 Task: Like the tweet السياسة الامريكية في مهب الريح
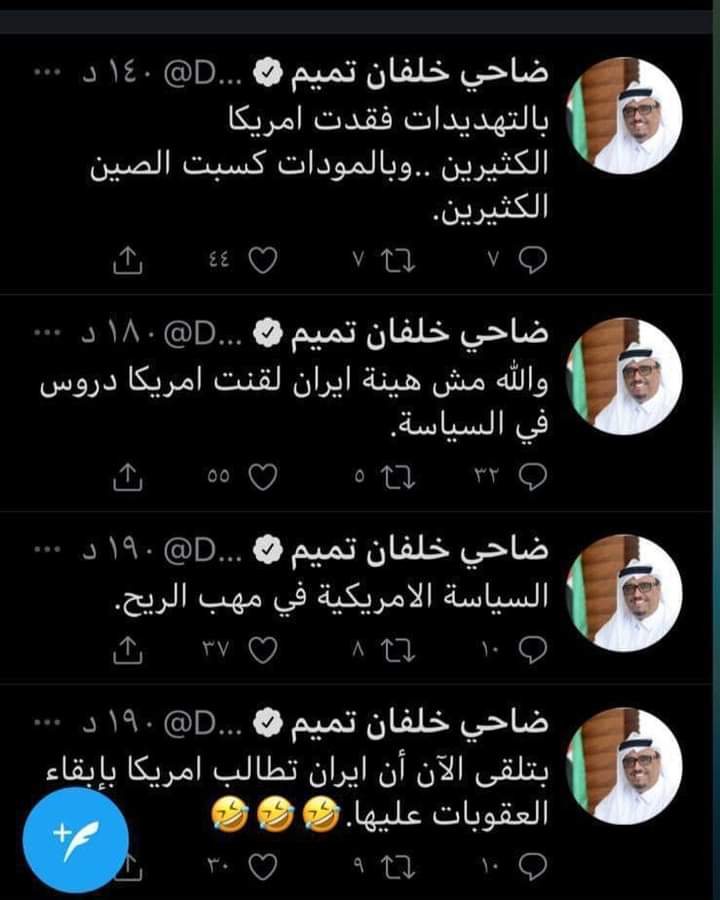pos(262,652)
